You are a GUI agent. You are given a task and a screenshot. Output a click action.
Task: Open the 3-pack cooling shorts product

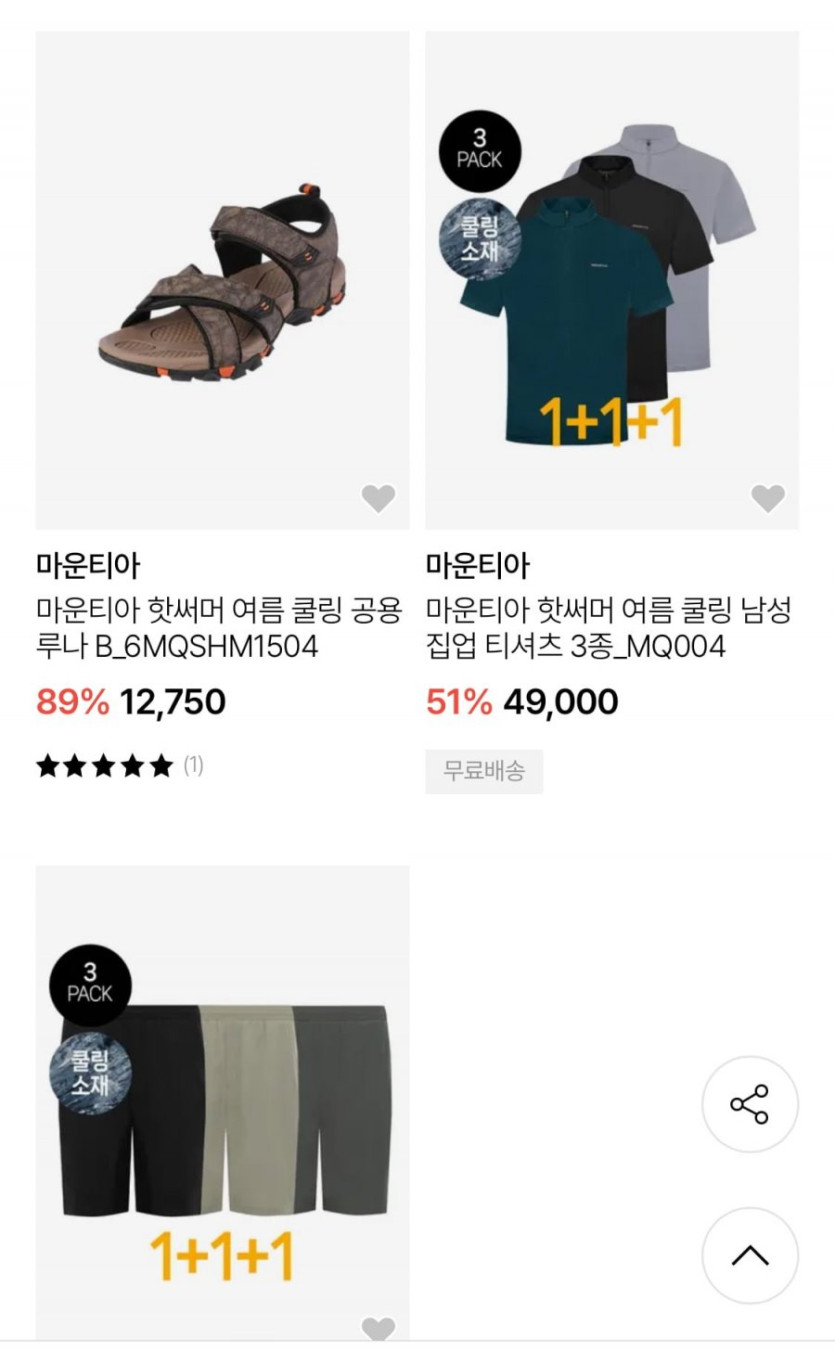222,1100
